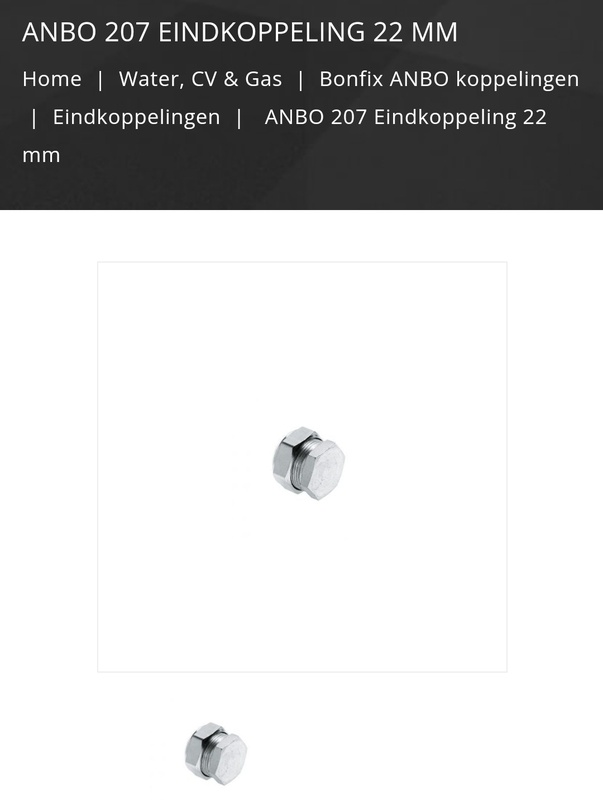The height and width of the screenshot is (800, 603).
Task: Navigate to the Eindkoppelingen category breadcrumb
Action: point(136,116)
